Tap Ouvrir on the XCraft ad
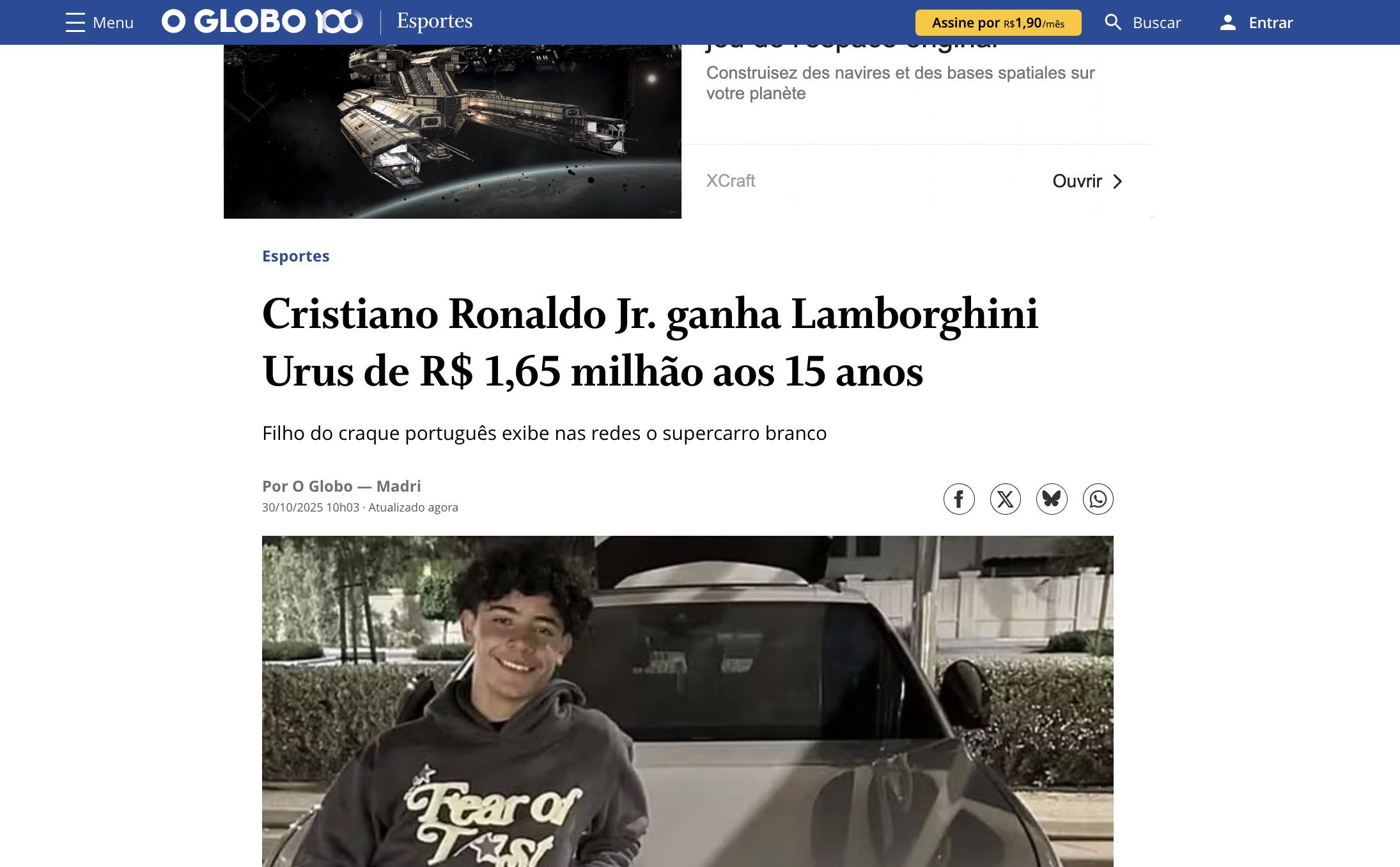The width and height of the screenshot is (1400, 867). coord(1087,182)
